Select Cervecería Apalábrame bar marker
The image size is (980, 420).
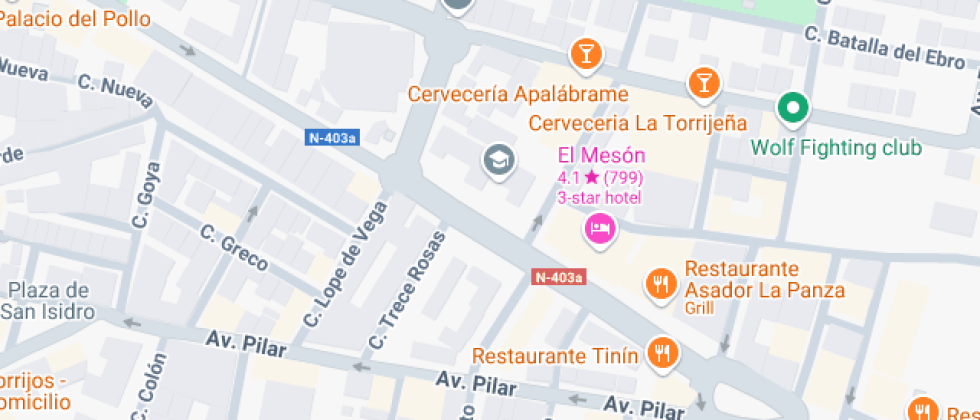[x=586, y=54]
